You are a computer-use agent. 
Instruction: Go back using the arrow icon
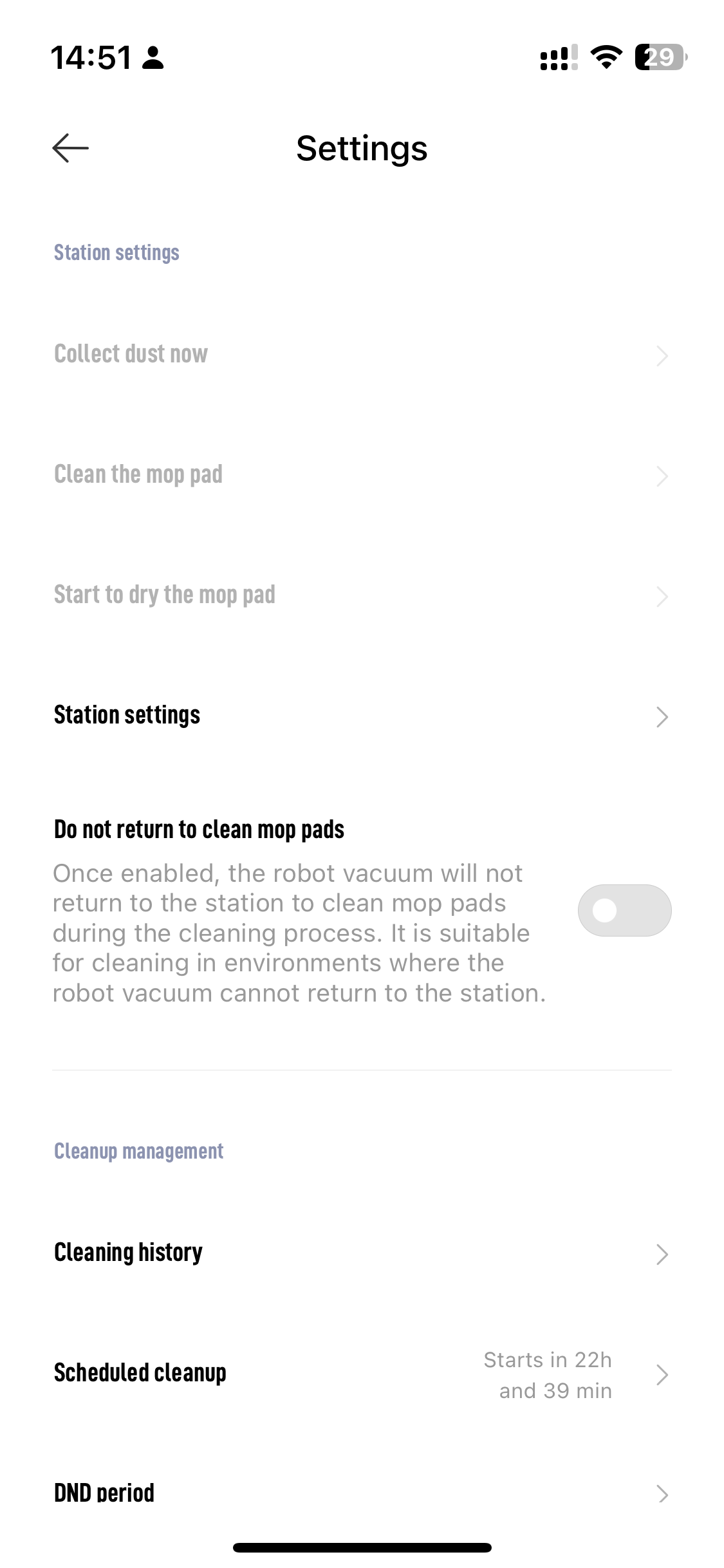pos(70,148)
